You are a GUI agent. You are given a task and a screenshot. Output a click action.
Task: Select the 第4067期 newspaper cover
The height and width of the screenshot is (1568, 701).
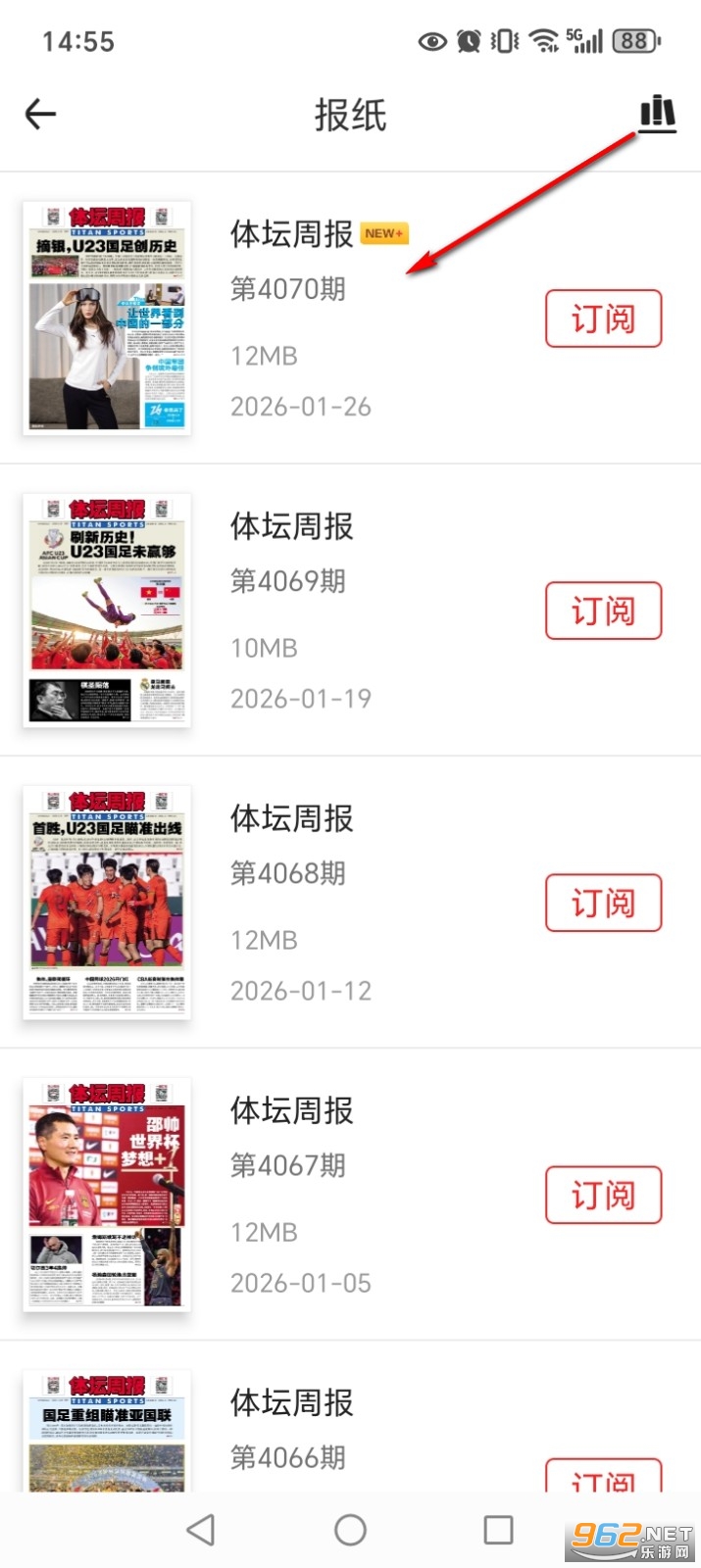pyautogui.click(x=107, y=1194)
